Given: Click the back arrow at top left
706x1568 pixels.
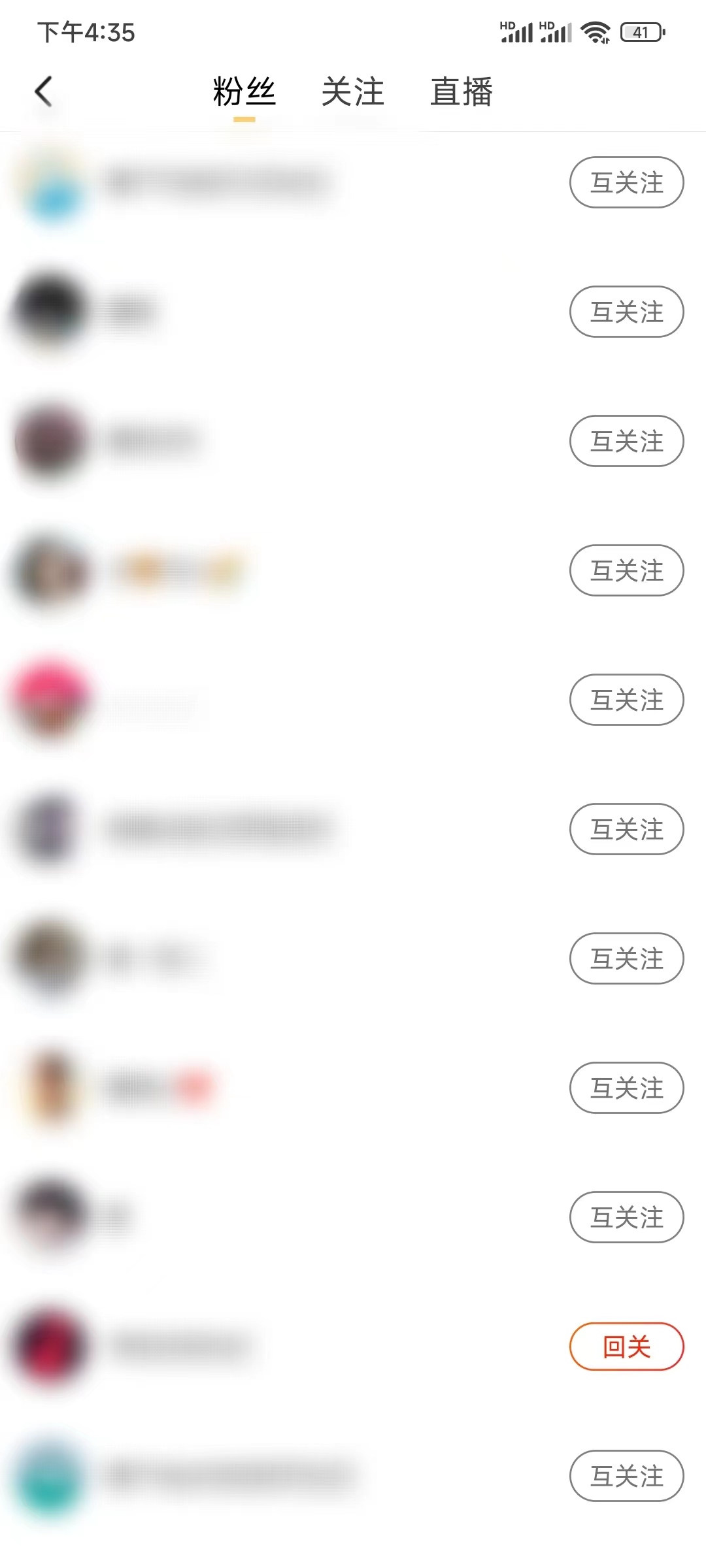Looking at the screenshot, I should (x=44, y=91).
